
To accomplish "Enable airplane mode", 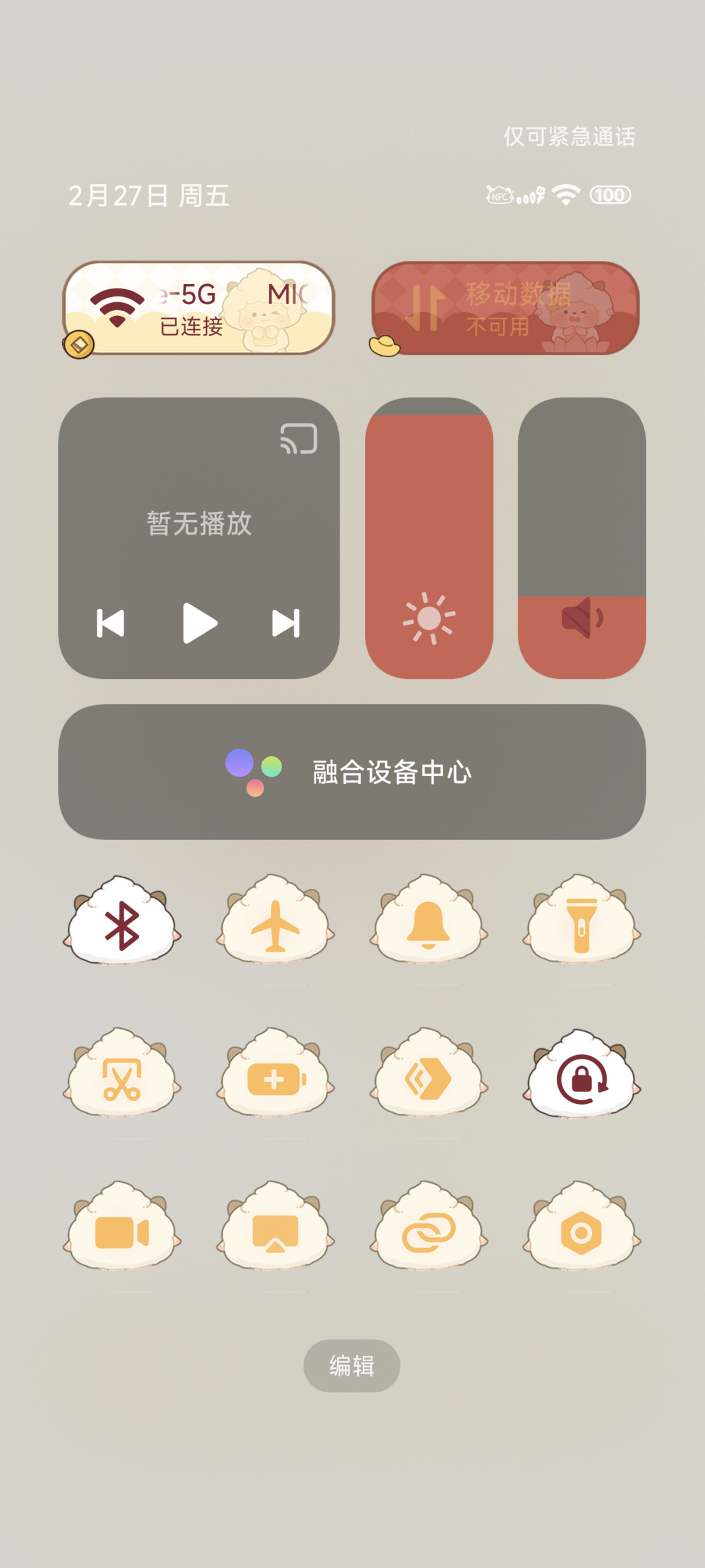I will click(275, 922).
